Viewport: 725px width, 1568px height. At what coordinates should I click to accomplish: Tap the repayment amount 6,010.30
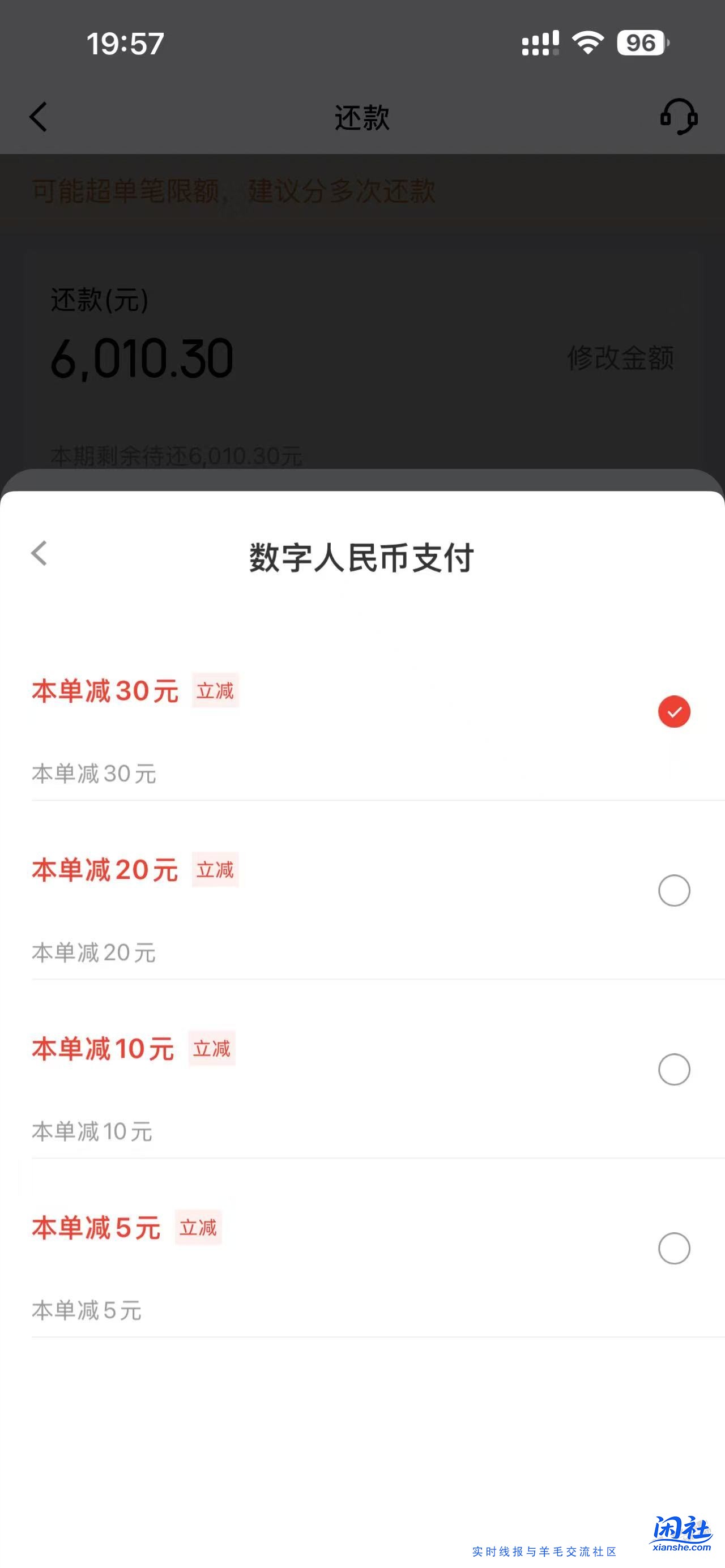142,359
